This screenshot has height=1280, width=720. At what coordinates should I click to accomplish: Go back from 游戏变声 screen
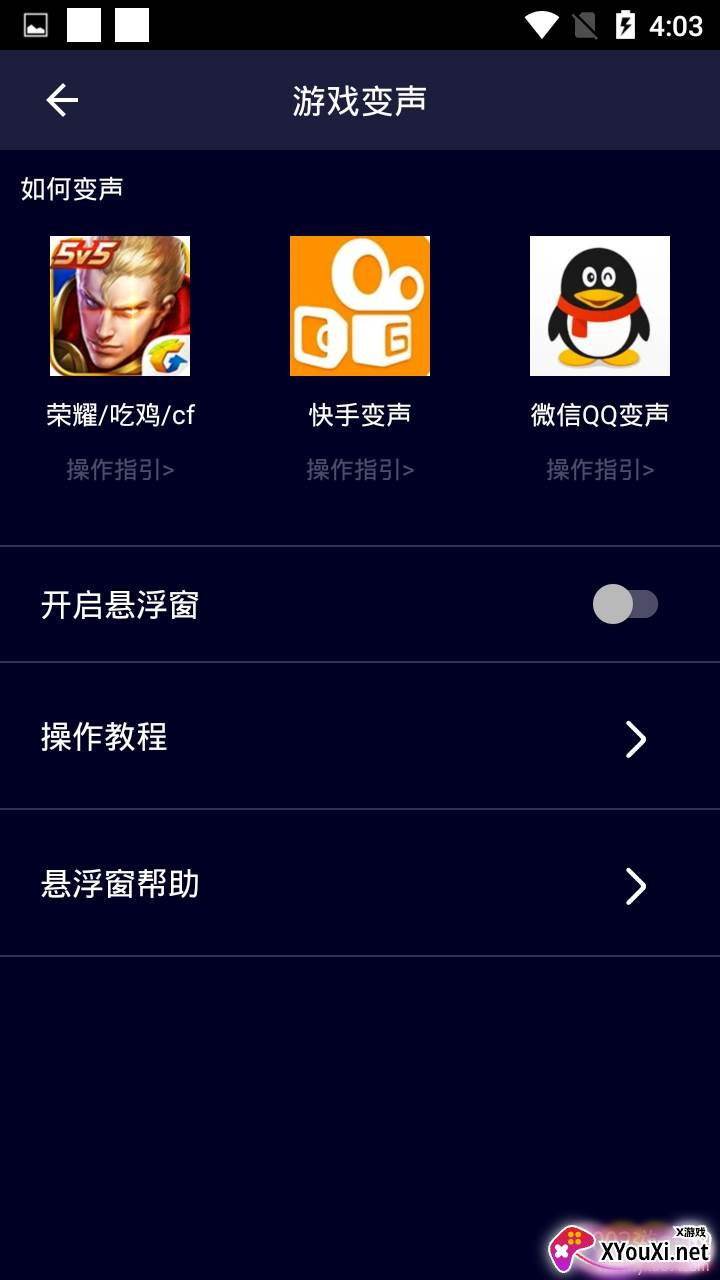pyautogui.click(x=62, y=100)
